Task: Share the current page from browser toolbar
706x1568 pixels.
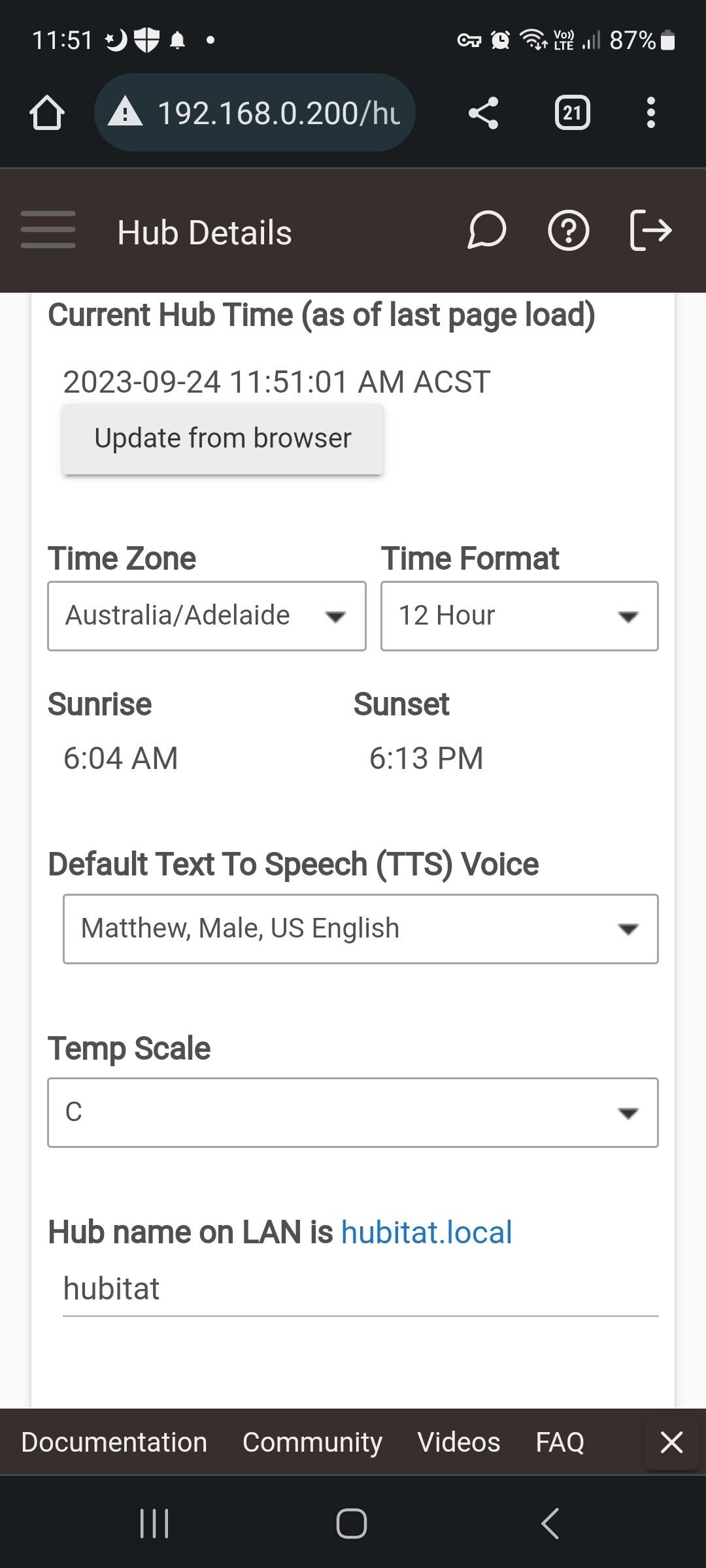Action: tap(484, 113)
